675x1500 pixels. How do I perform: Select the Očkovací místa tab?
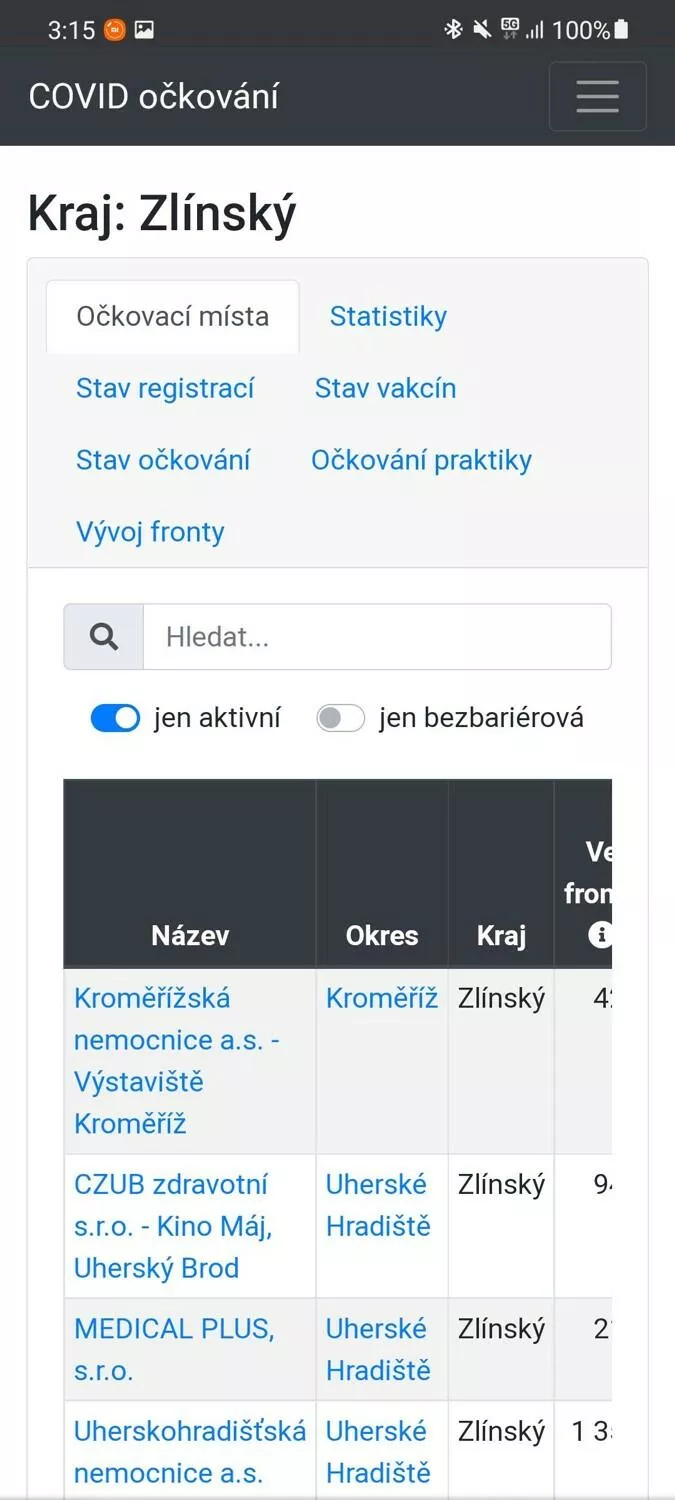pyautogui.click(x=173, y=316)
